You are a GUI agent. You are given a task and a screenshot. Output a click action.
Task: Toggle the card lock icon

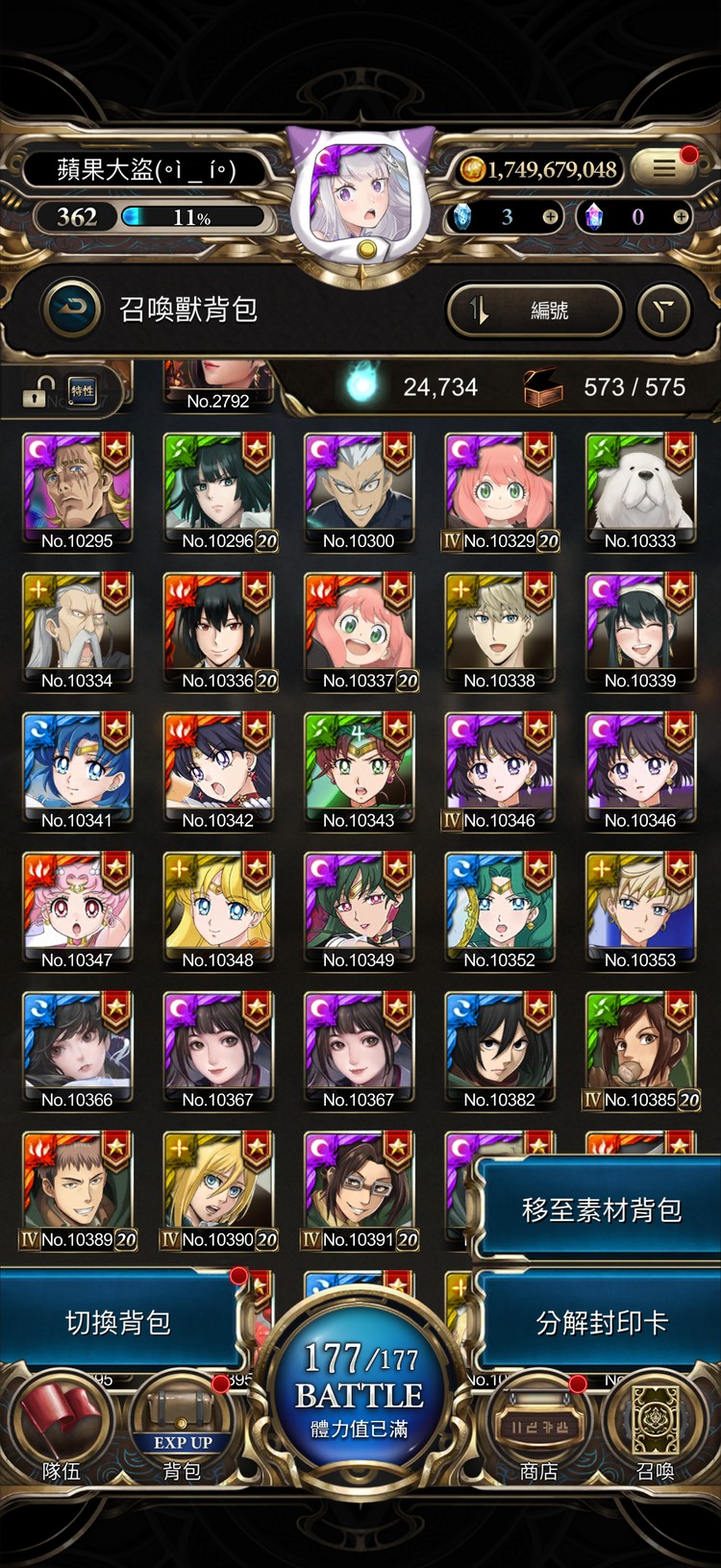[38, 391]
